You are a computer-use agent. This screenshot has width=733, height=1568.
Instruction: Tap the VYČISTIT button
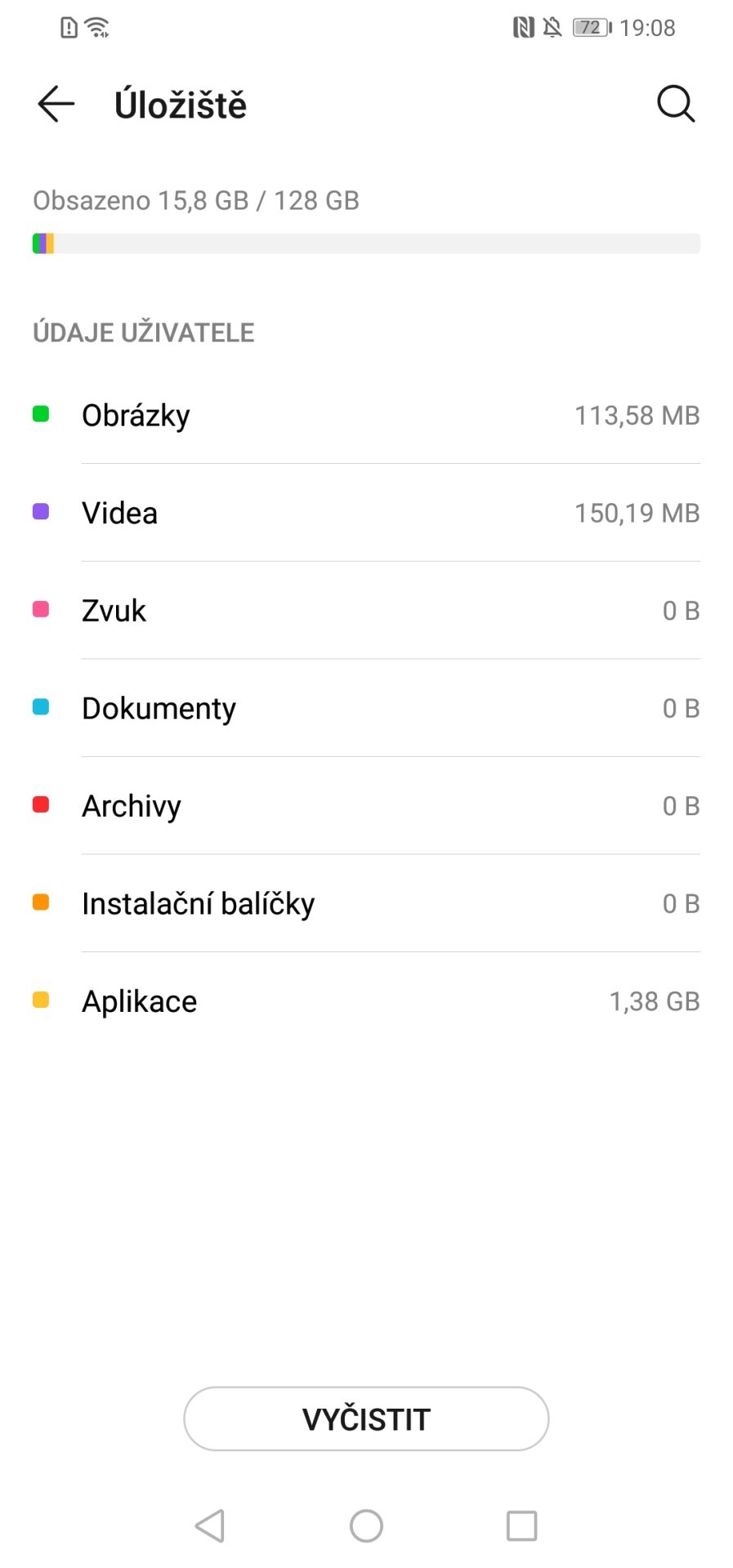(x=366, y=1419)
